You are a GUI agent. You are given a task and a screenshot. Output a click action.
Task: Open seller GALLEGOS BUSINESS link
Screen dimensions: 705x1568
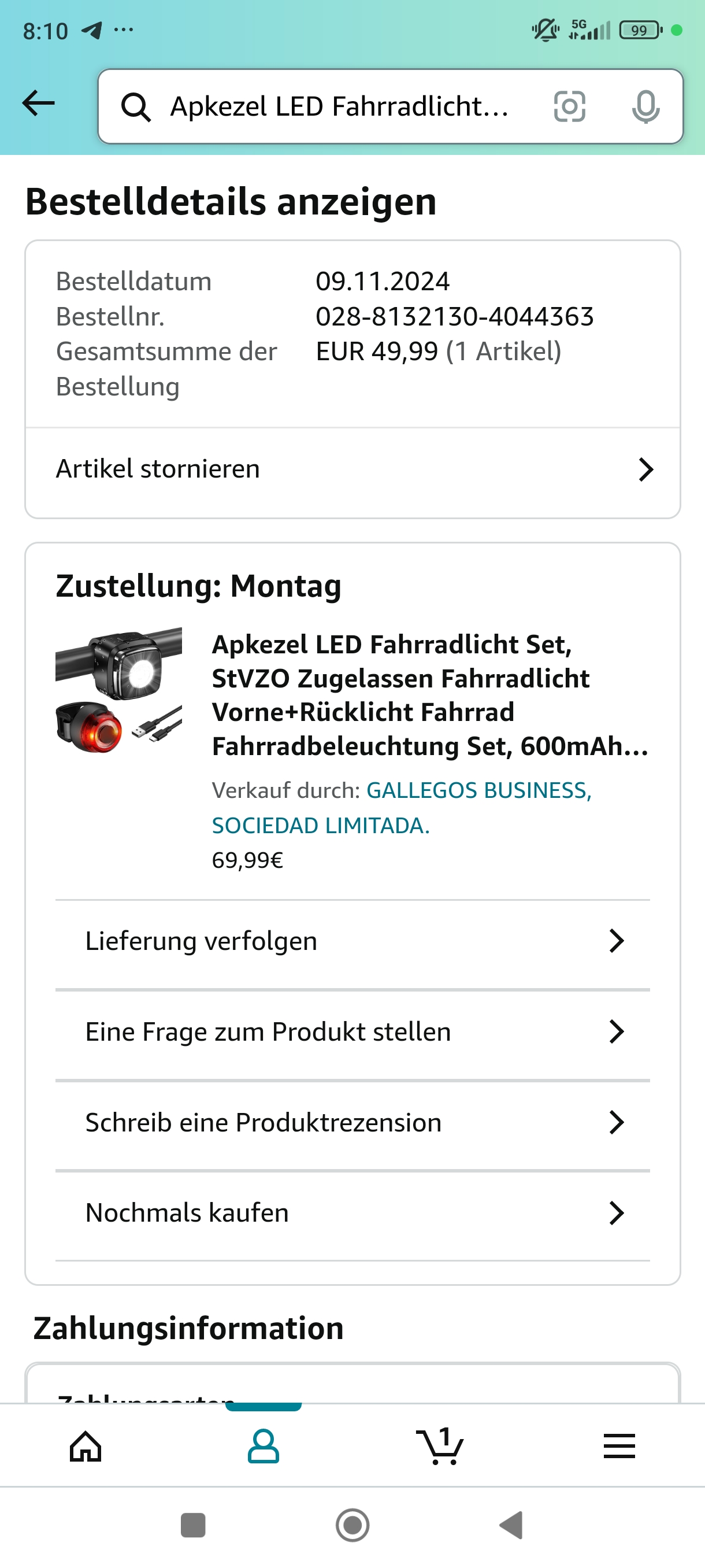click(478, 791)
